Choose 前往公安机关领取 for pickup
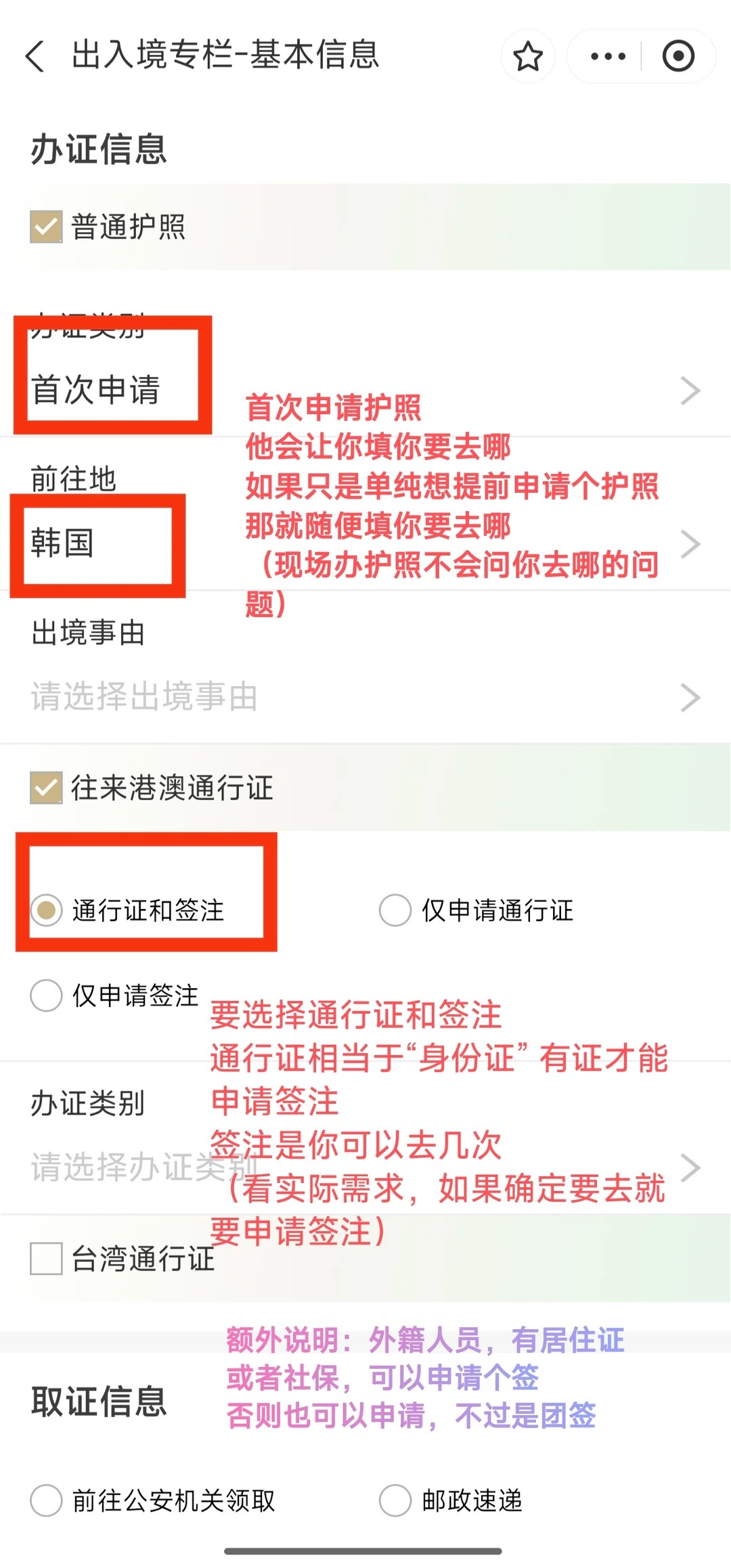The width and height of the screenshot is (731, 1568). pyautogui.click(x=46, y=1500)
